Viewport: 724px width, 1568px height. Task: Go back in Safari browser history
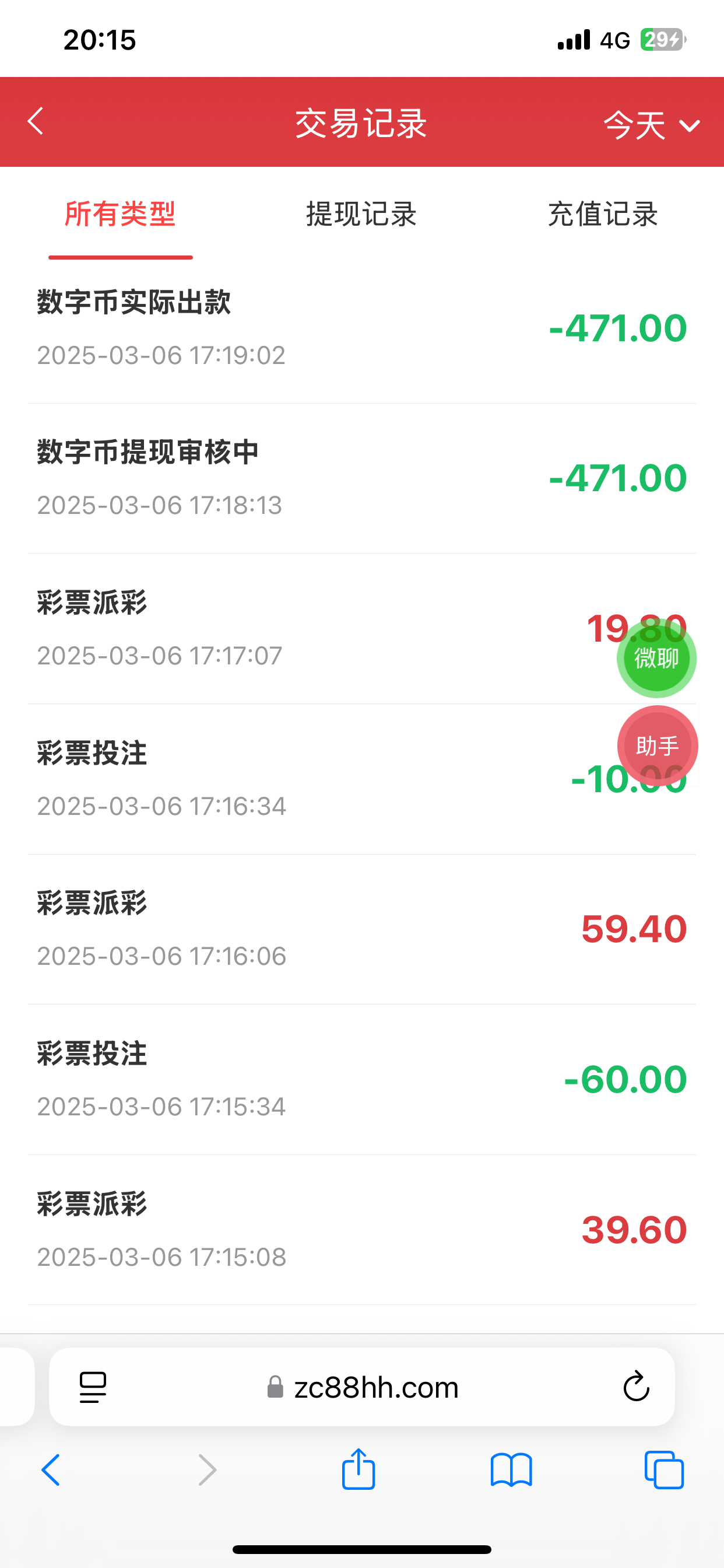coord(51,1470)
